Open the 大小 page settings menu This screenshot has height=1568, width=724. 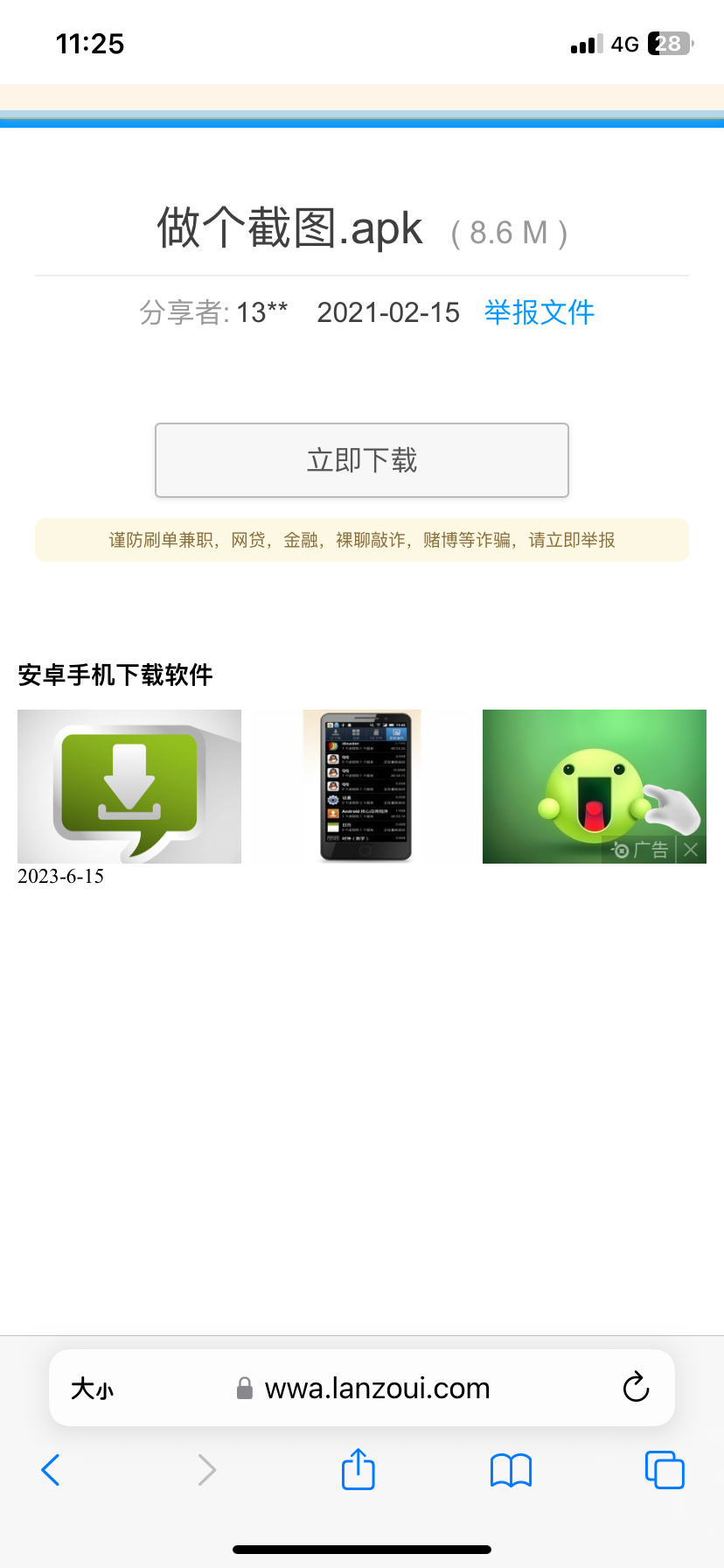[x=92, y=1389]
